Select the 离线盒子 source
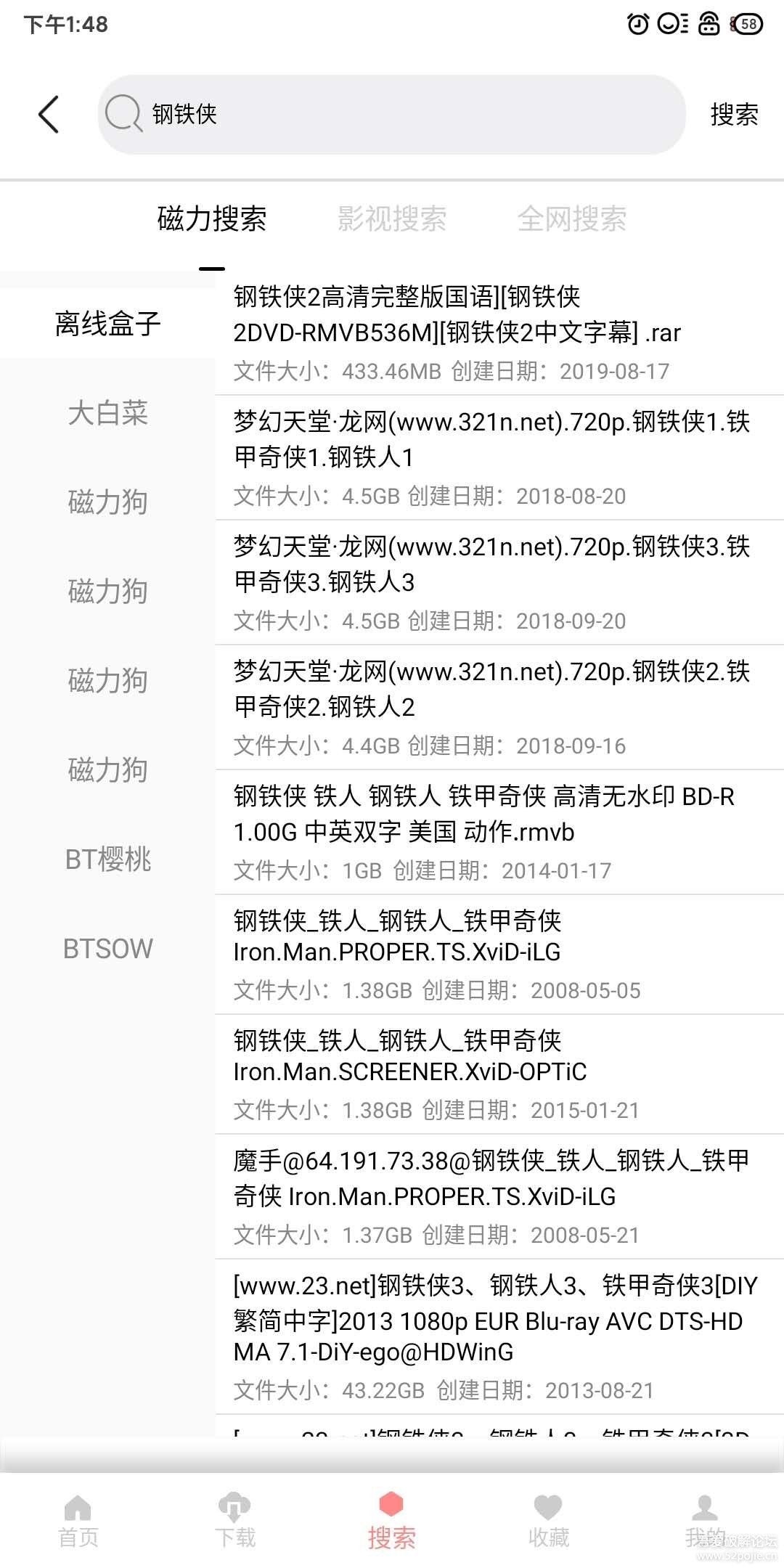 [x=107, y=324]
